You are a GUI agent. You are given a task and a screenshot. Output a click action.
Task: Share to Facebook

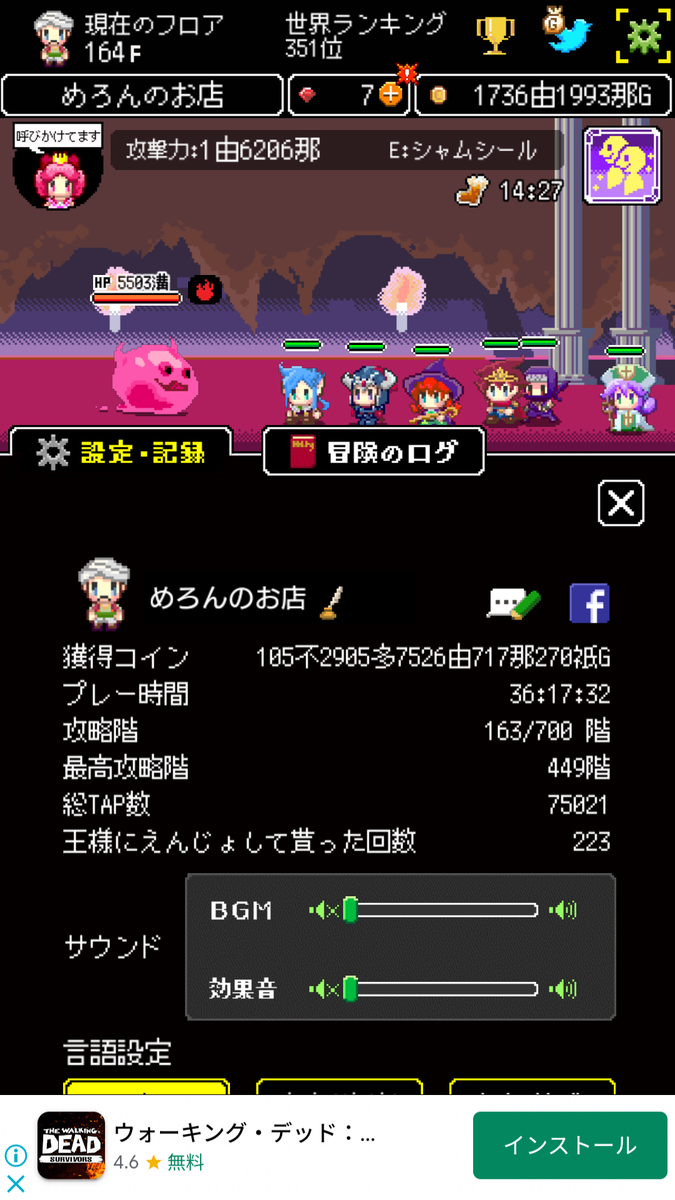click(x=589, y=603)
